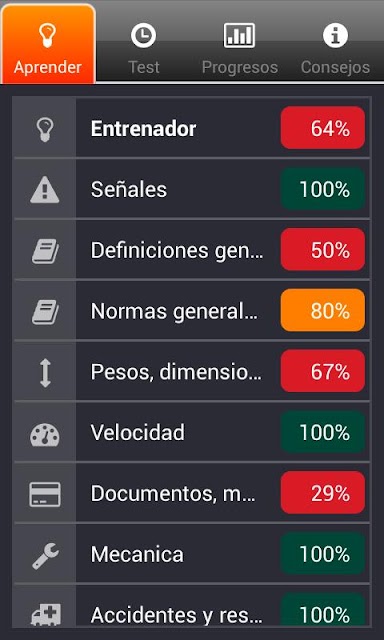The image size is (384, 640).
Task: Open the Mecanica topic
Action: (x=192, y=554)
